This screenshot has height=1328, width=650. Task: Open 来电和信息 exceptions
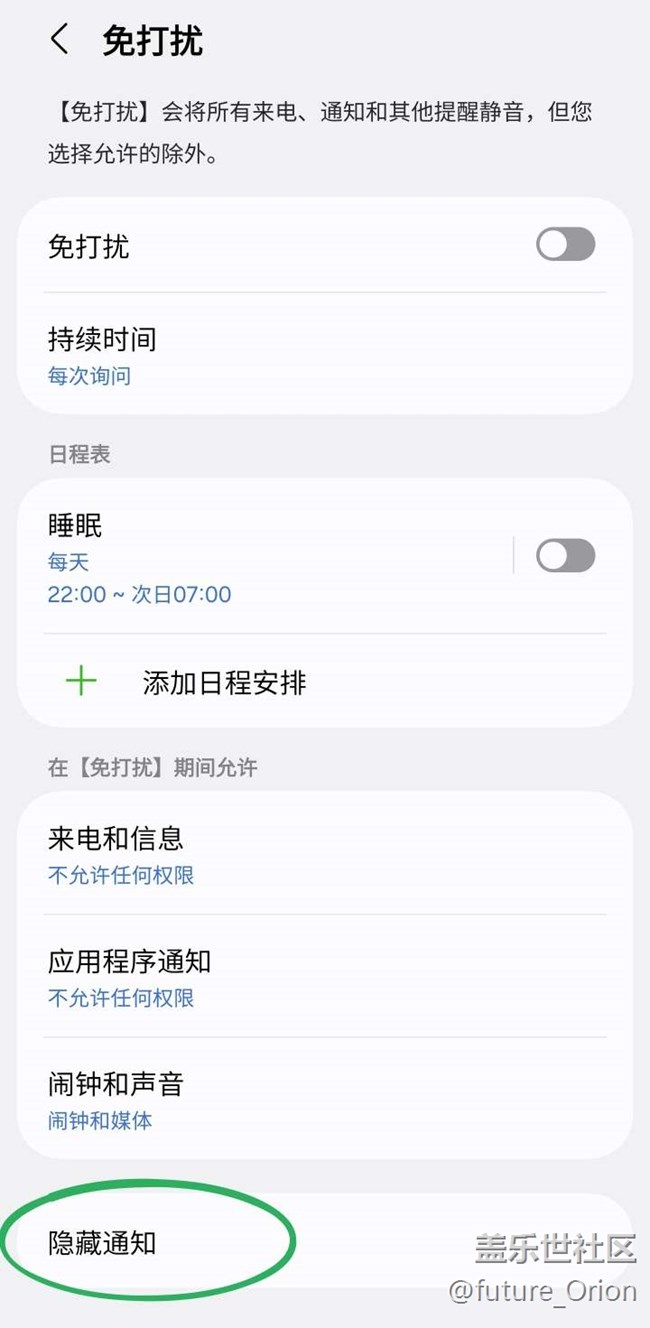click(x=300, y=854)
